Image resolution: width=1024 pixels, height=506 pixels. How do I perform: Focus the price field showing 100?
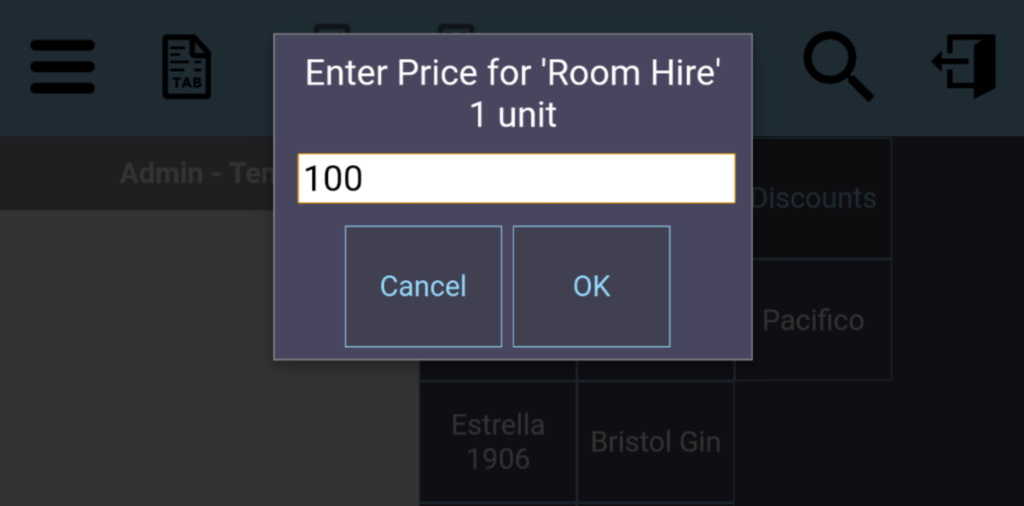click(516, 179)
